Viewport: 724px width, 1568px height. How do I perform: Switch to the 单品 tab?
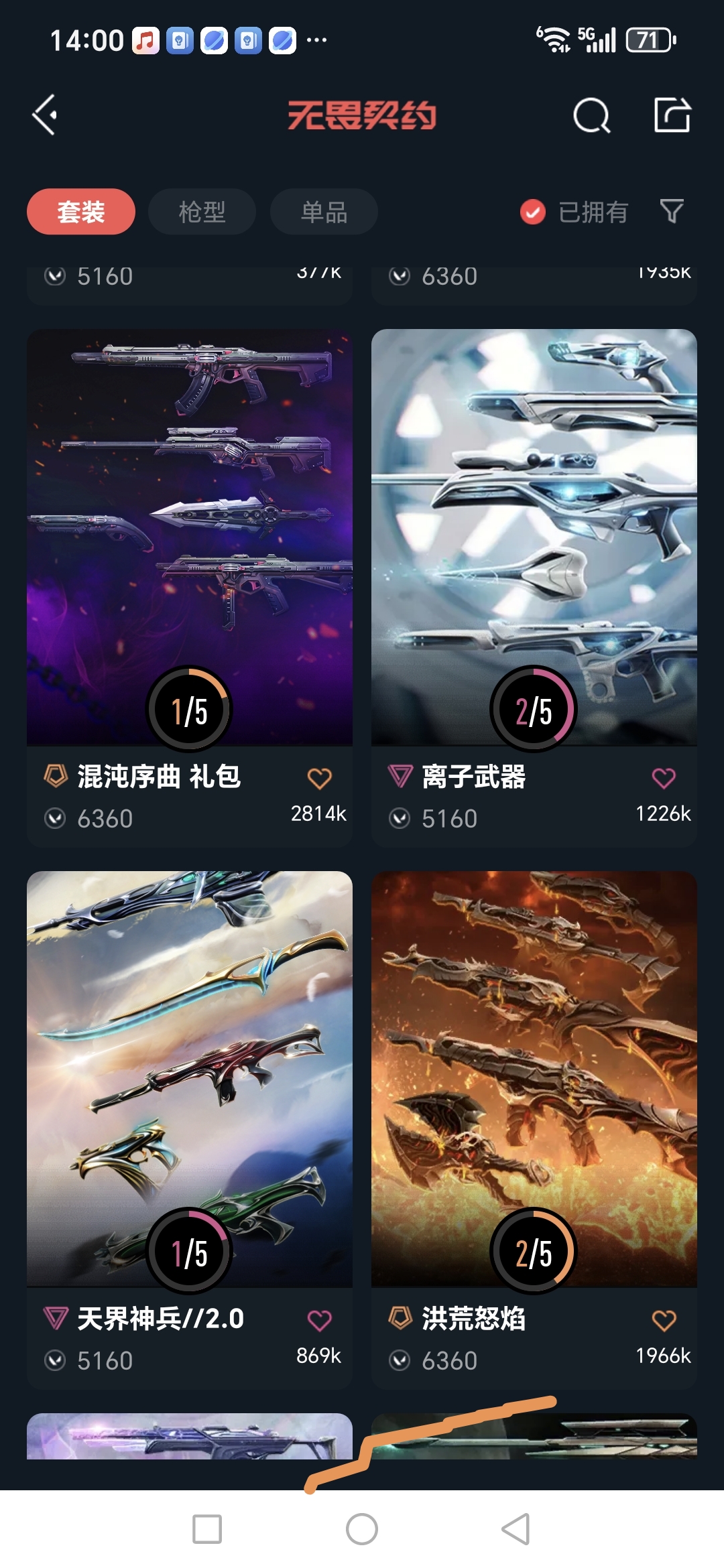(x=322, y=211)
